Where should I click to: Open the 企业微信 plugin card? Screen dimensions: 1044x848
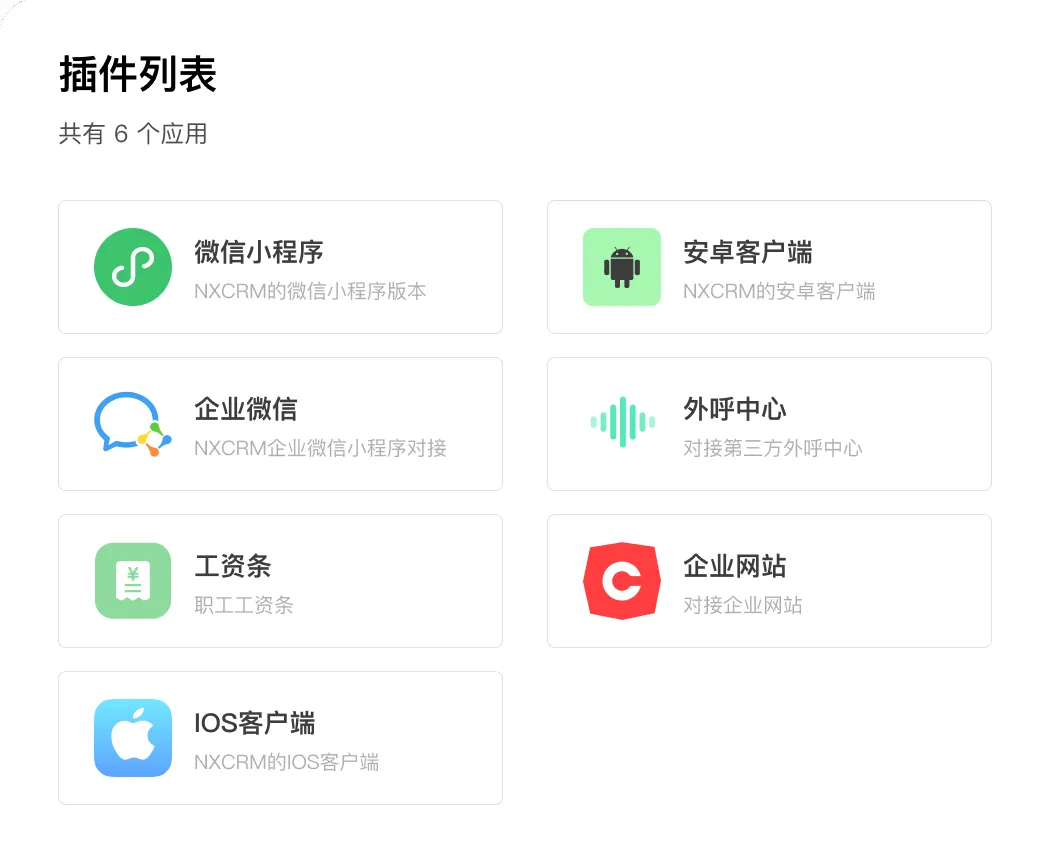(x=280, y=424)
